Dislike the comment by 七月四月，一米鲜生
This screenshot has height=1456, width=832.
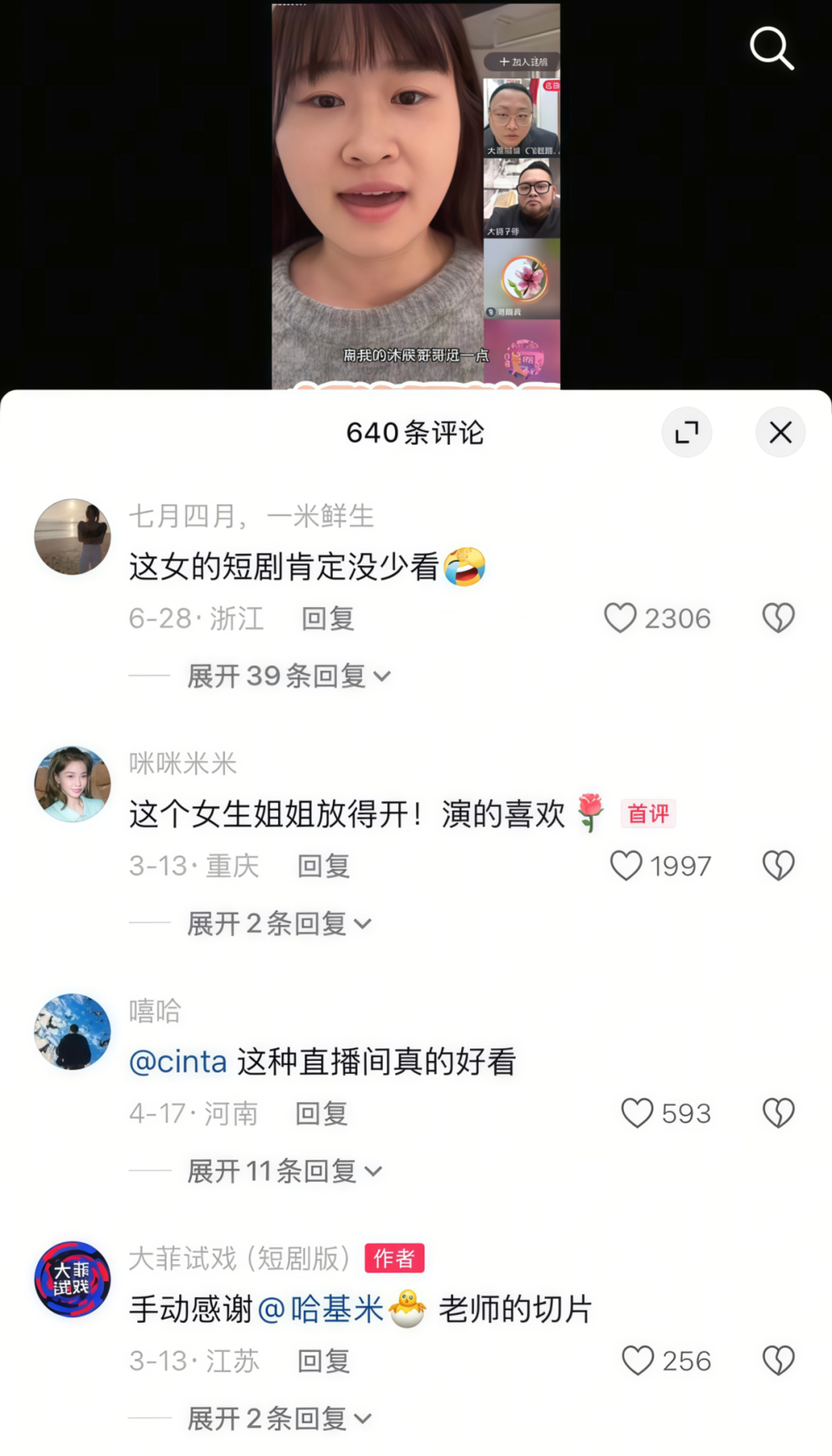pos(778,618)
